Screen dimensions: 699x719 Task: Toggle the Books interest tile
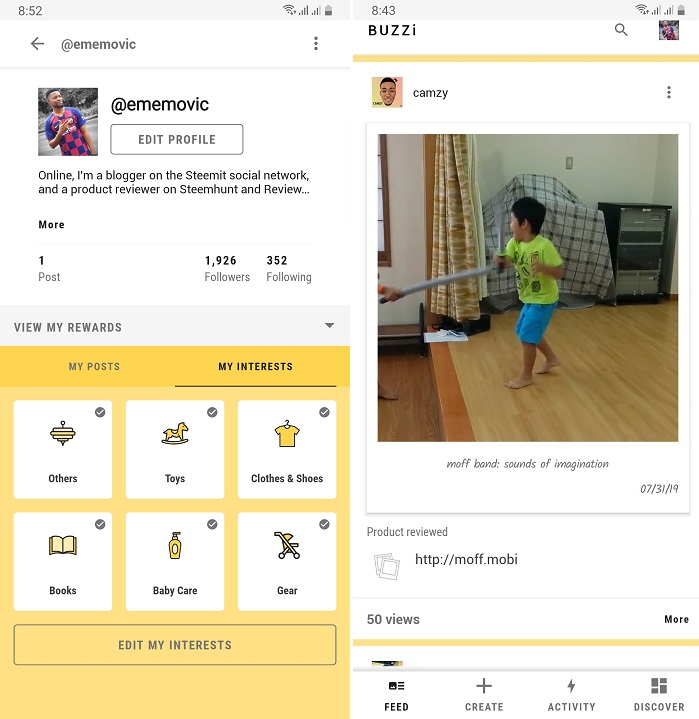63,561
